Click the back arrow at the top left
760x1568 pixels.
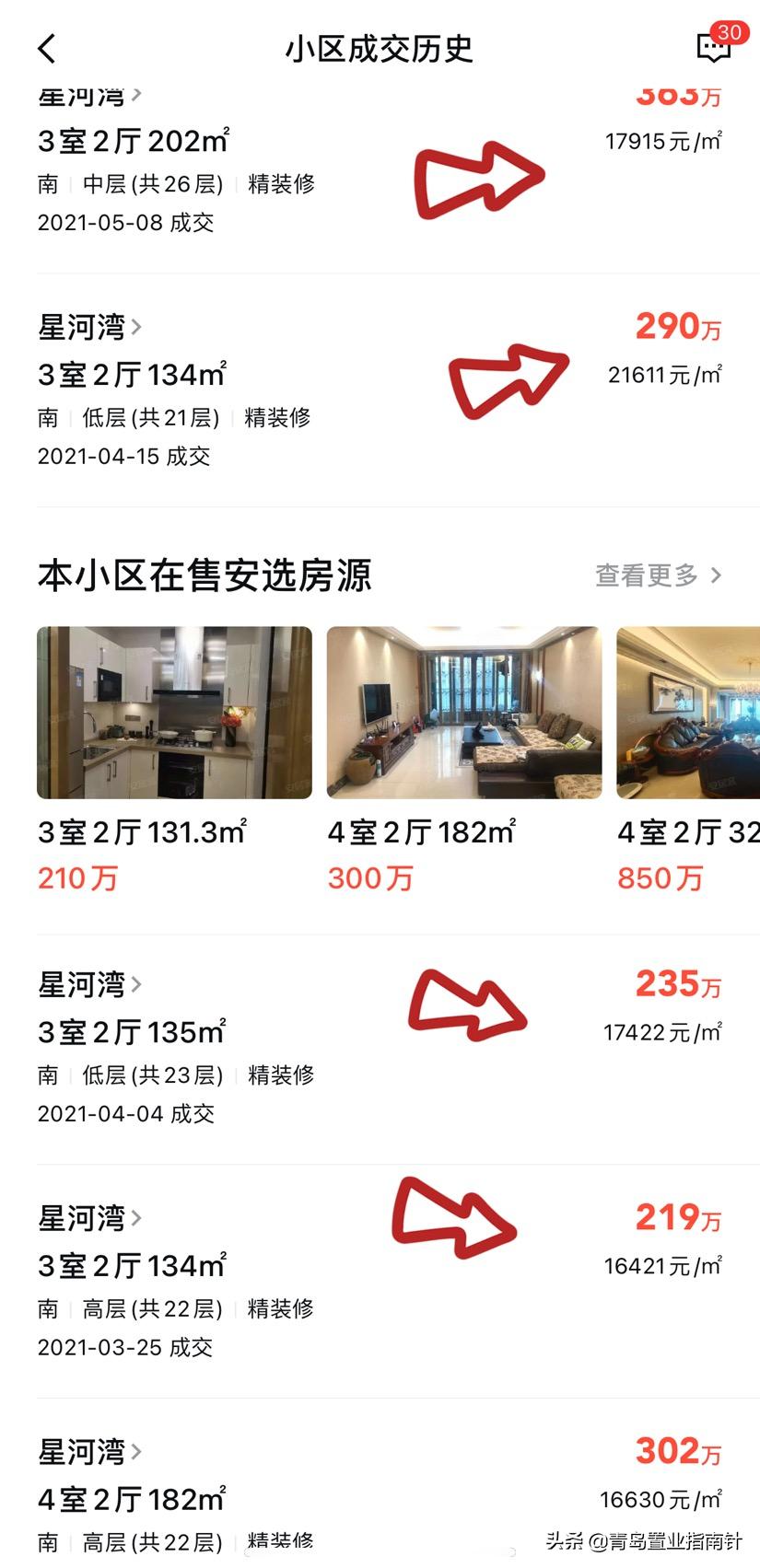(x=46, y=49)
